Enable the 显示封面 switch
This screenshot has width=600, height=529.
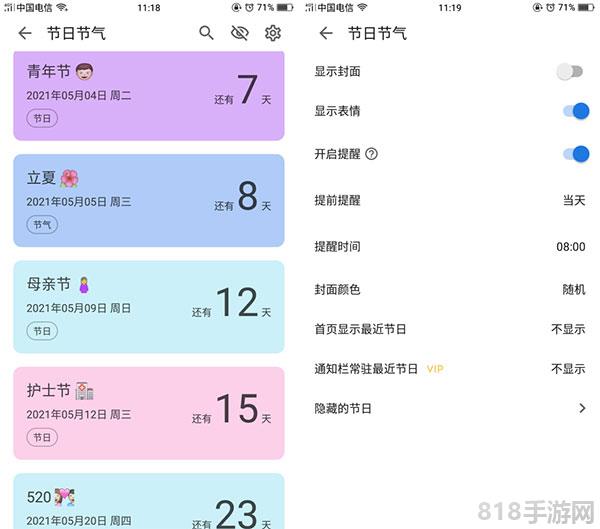[x=570, y=72]
